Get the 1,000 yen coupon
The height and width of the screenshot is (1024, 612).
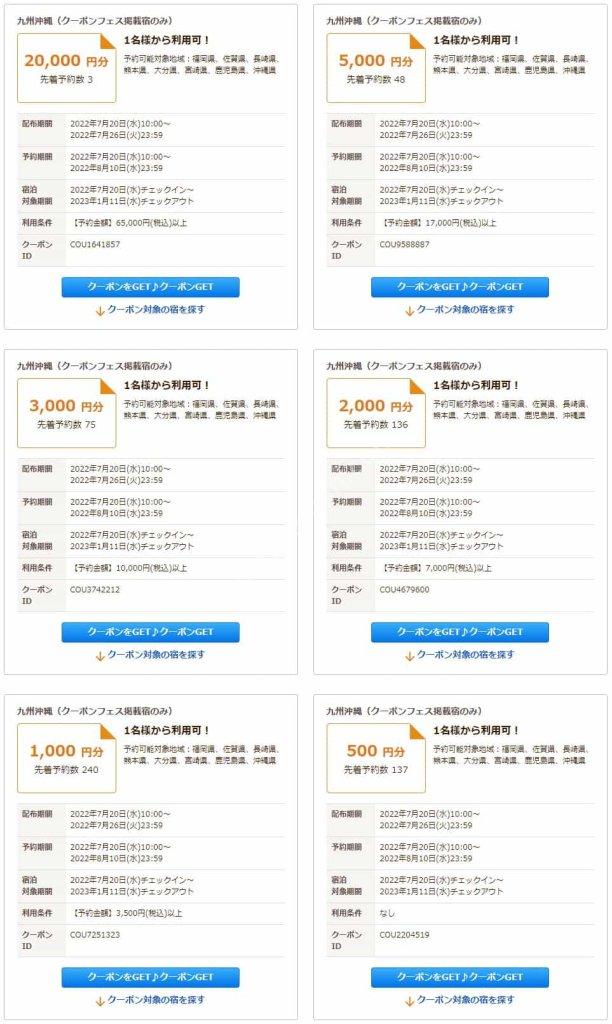(x=150, y=977)
